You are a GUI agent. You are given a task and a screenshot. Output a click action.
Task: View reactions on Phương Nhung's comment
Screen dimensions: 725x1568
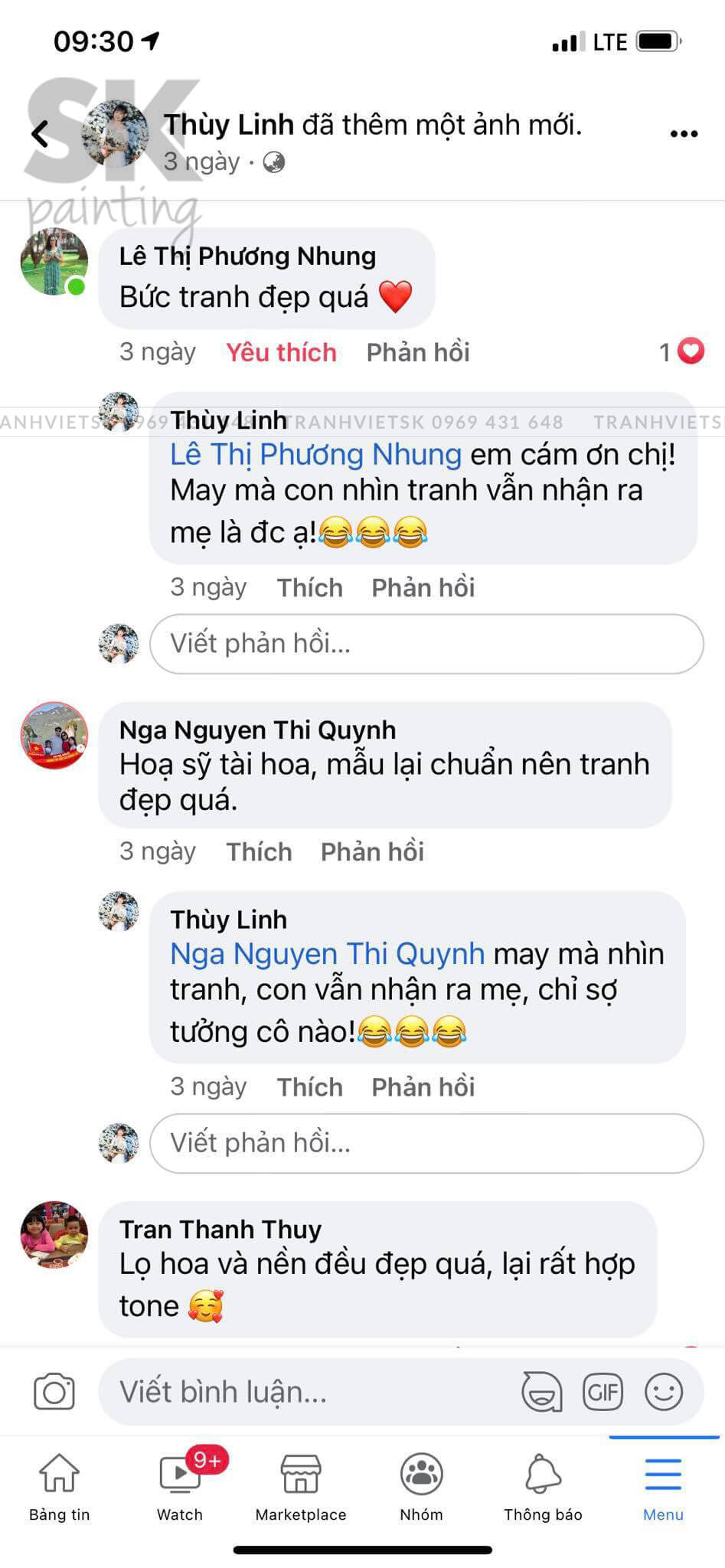681,351
